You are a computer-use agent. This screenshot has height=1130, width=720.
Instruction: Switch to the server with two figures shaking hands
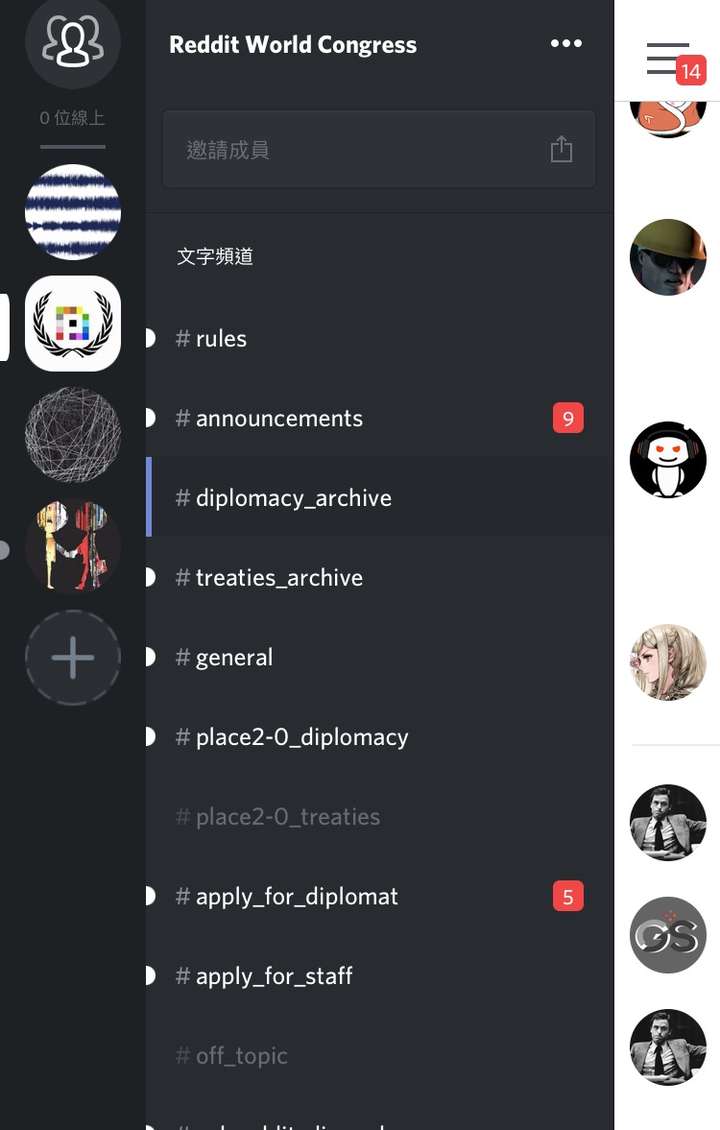click(72, 546)
